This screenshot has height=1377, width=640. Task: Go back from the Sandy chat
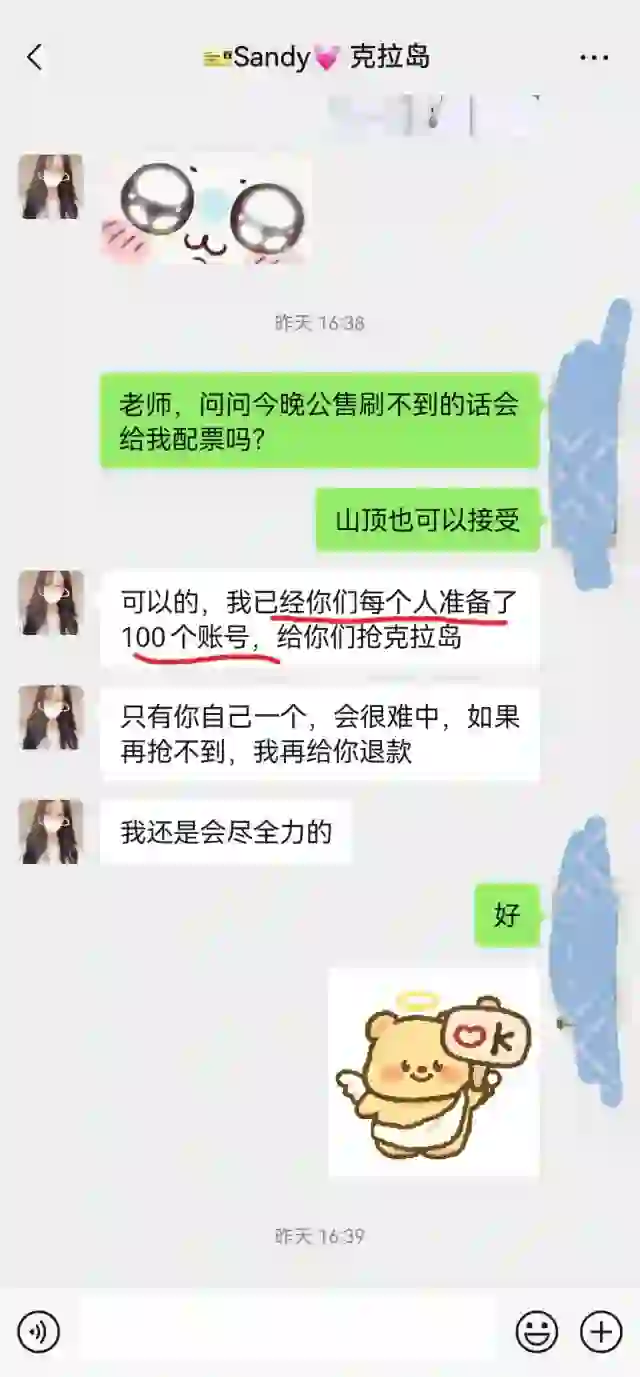(35, 58)
